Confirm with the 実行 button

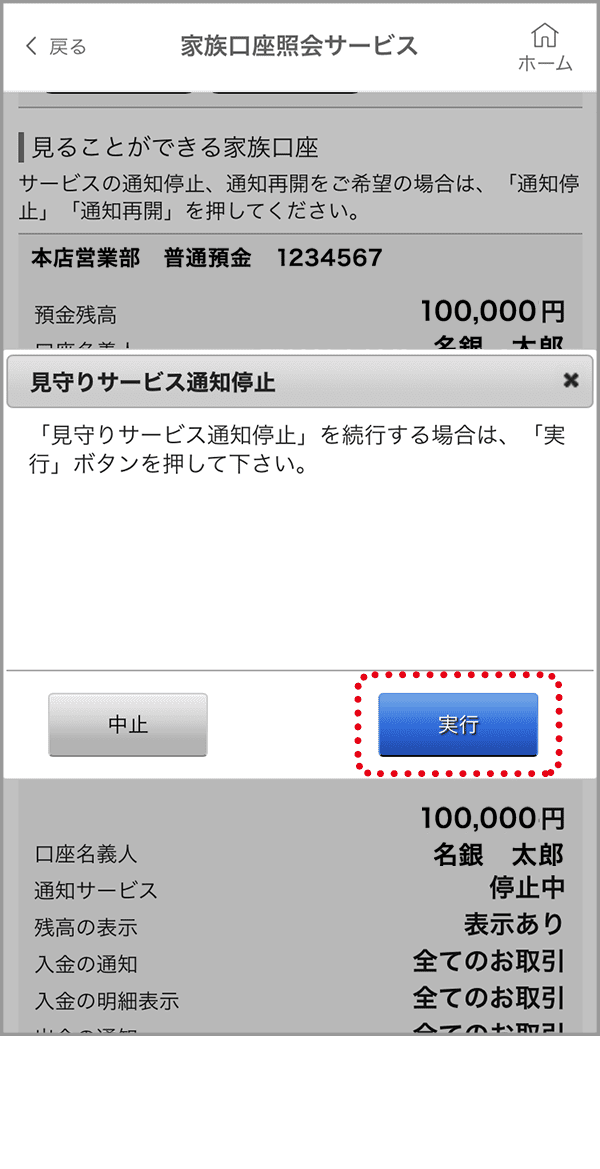pos(458,725)
